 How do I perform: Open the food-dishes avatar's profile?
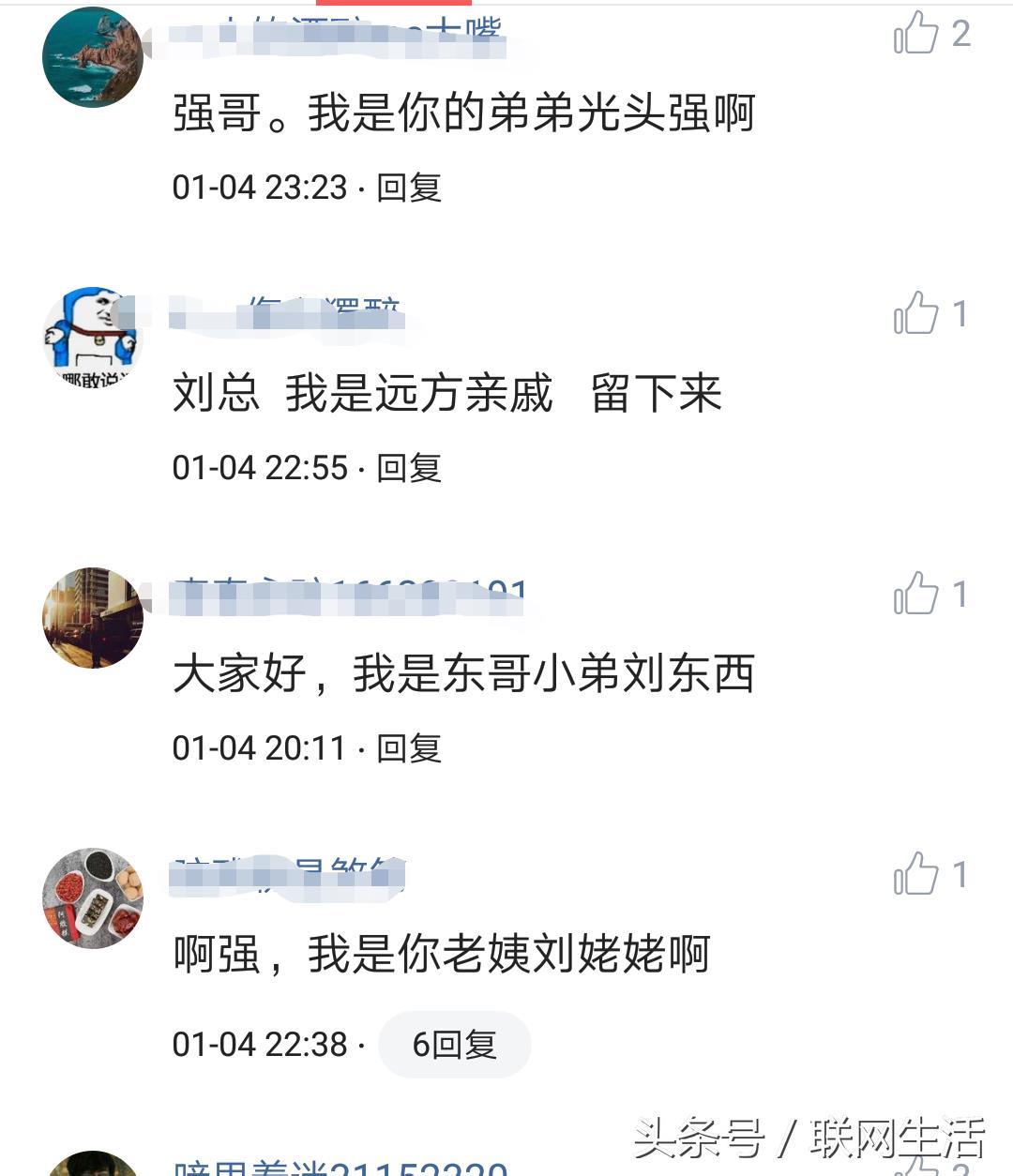tap(92, 897)
